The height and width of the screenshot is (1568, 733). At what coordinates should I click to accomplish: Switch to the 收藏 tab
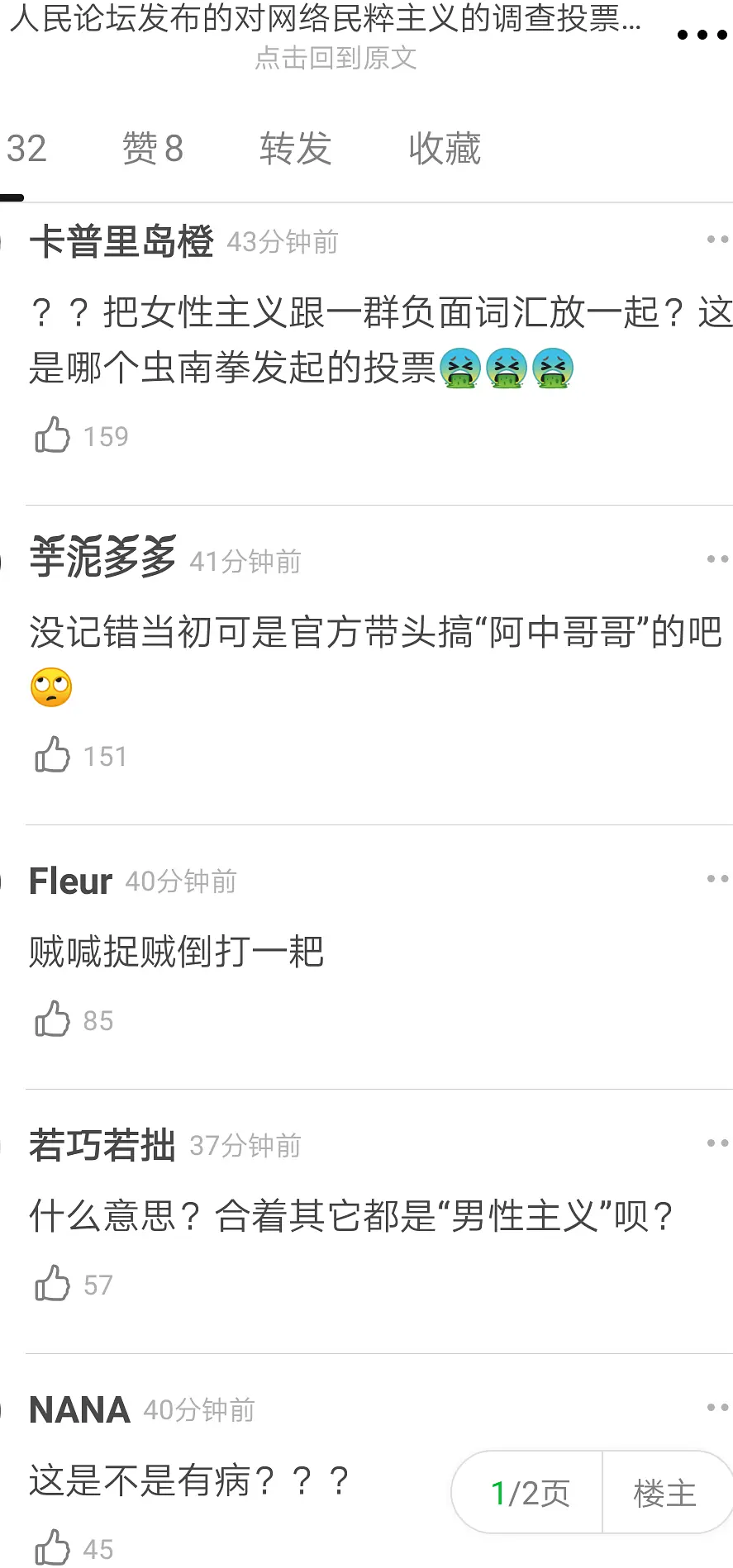(x=445, y=149)
